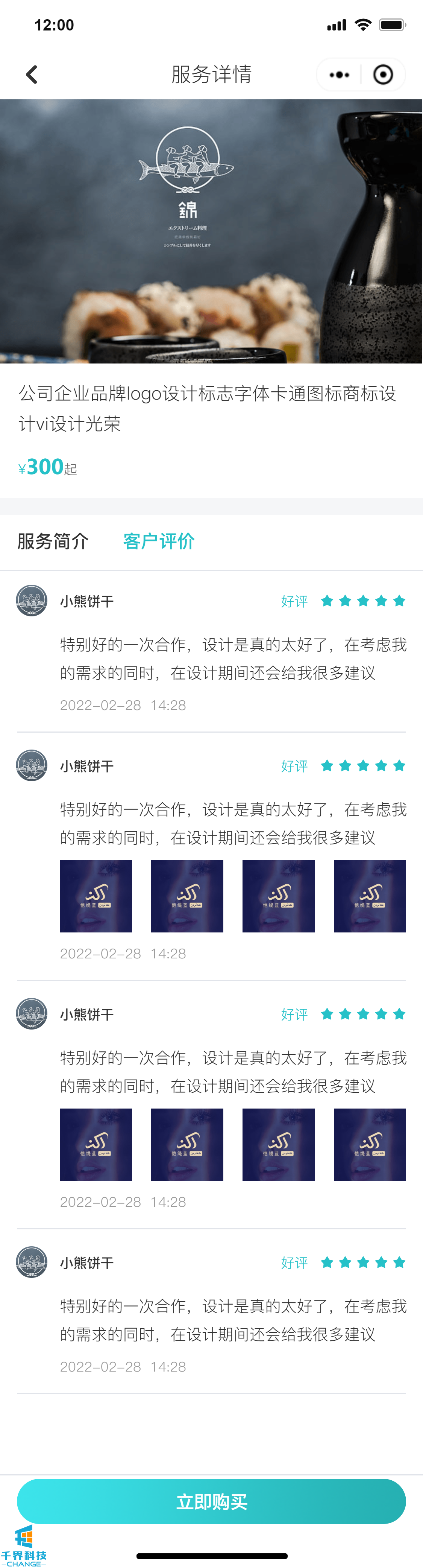Buy now with the 立即购买 button
Viewport: 423px width, 1568px height.
click(211, 1502)
